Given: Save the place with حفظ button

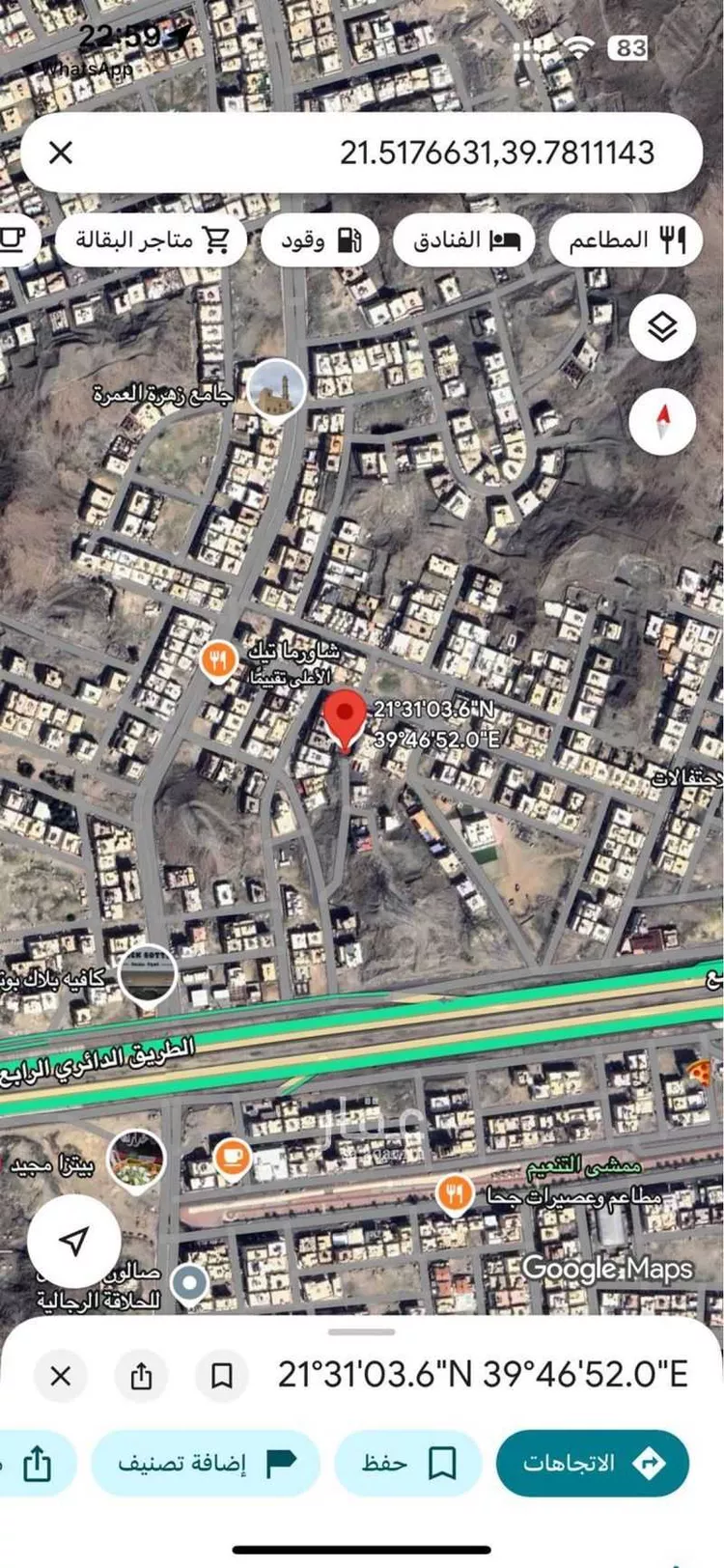Looking at the screenshot, I should pos(408,1463).
